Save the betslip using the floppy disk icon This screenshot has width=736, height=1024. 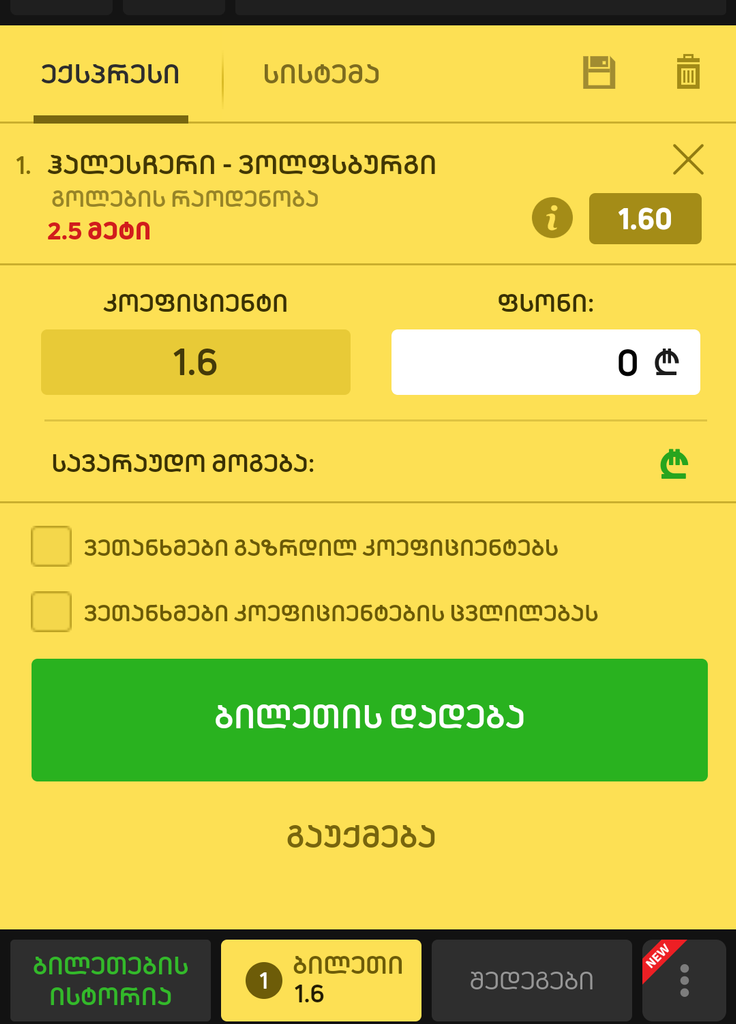pos(598,73)
